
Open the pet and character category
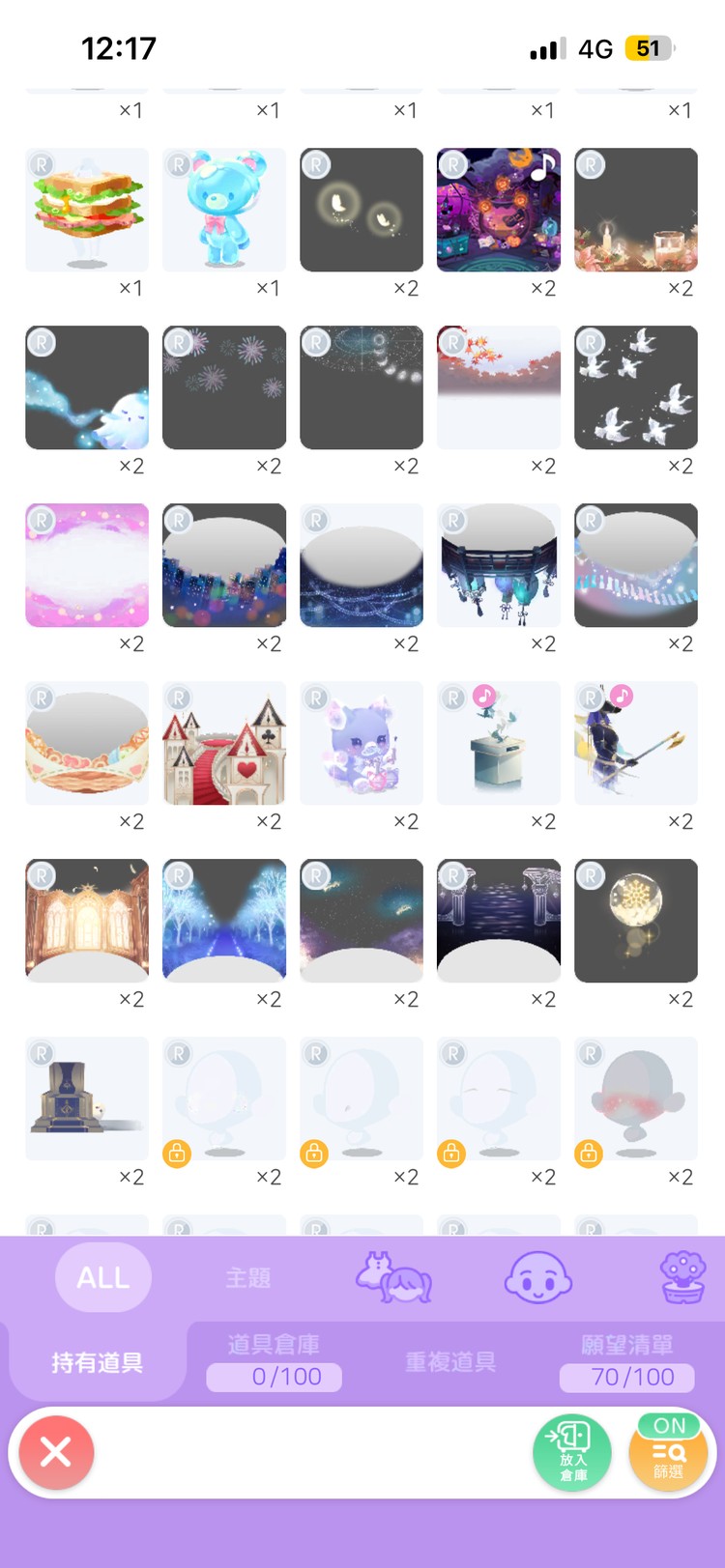point(393,1277)
